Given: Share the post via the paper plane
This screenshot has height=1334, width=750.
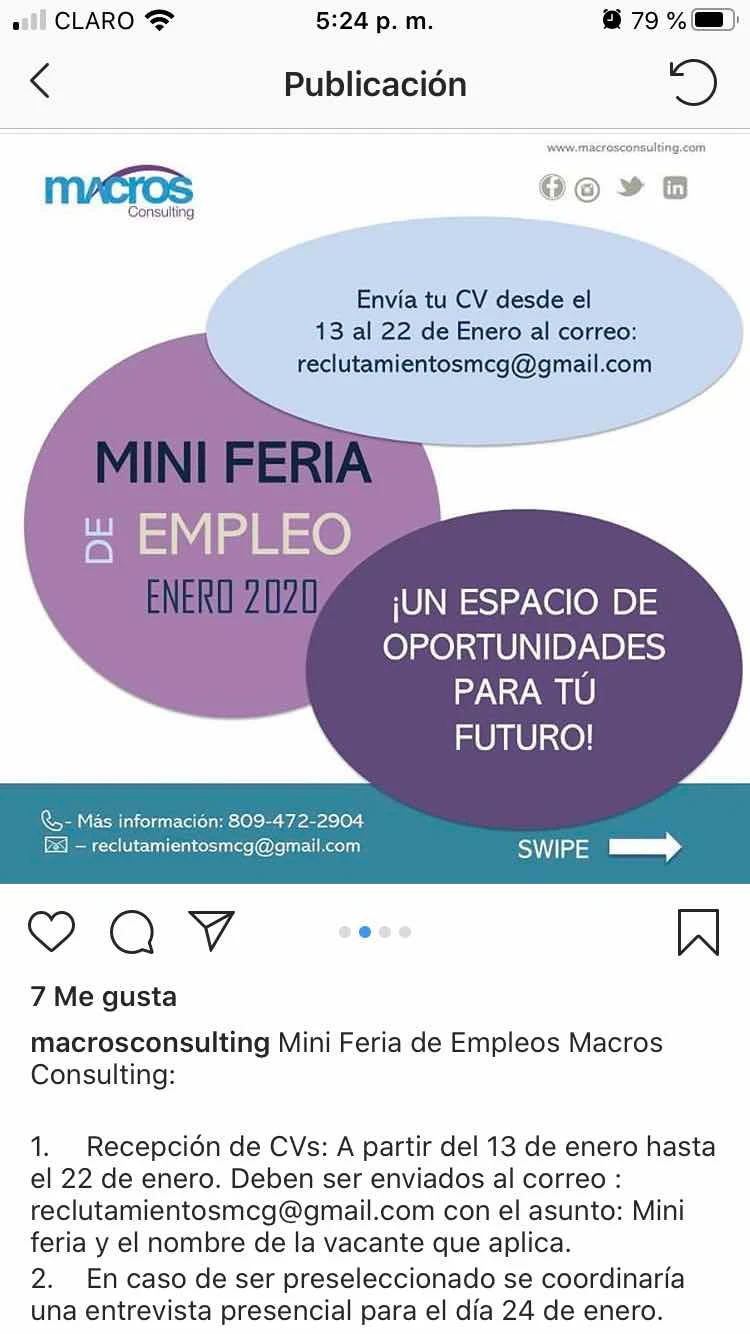Looking at the screenshot, I should 211,931.
